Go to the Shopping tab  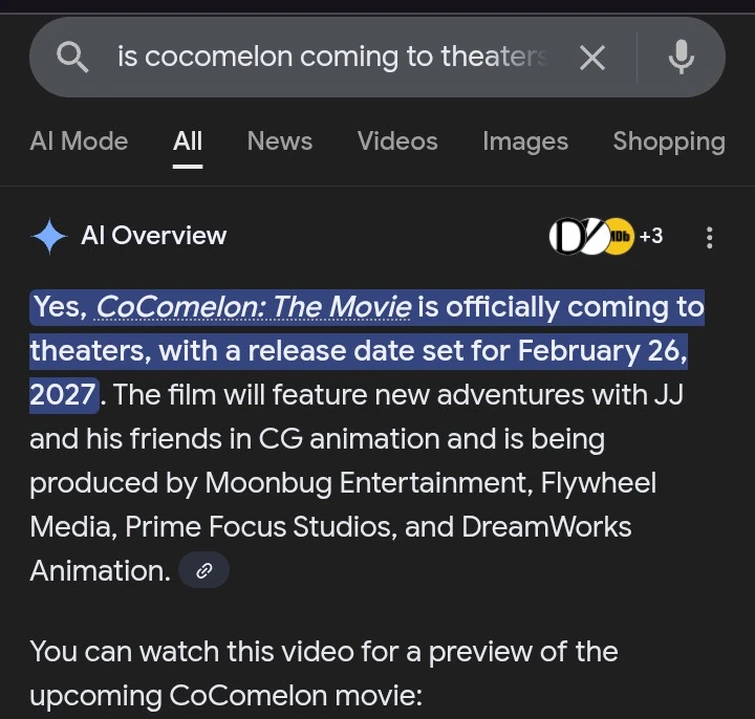(669, 142)
